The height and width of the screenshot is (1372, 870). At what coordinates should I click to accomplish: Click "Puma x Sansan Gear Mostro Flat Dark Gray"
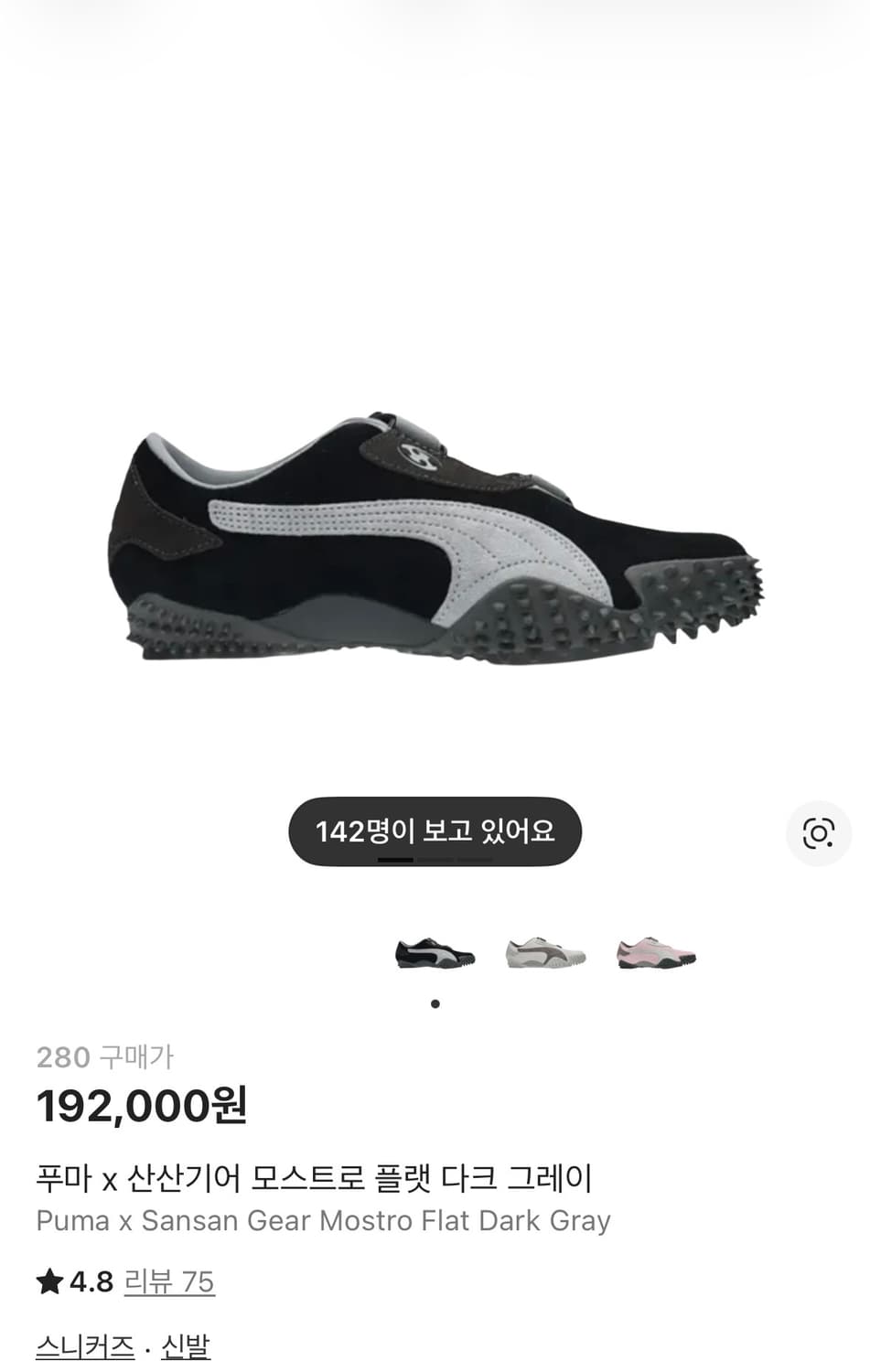click(x=324, y=1220)
